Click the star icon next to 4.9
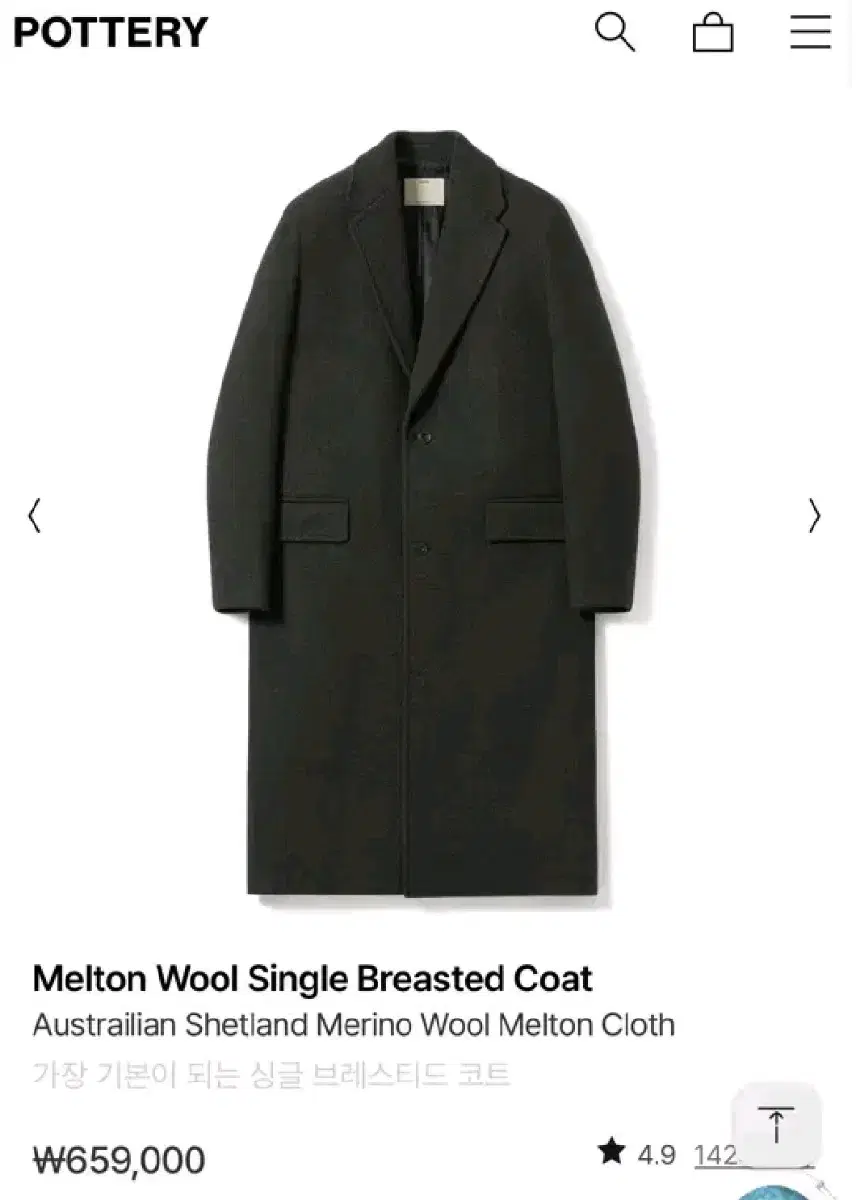The width and height of the screenshot is (860, 1200). click(x=612, y=1153)
